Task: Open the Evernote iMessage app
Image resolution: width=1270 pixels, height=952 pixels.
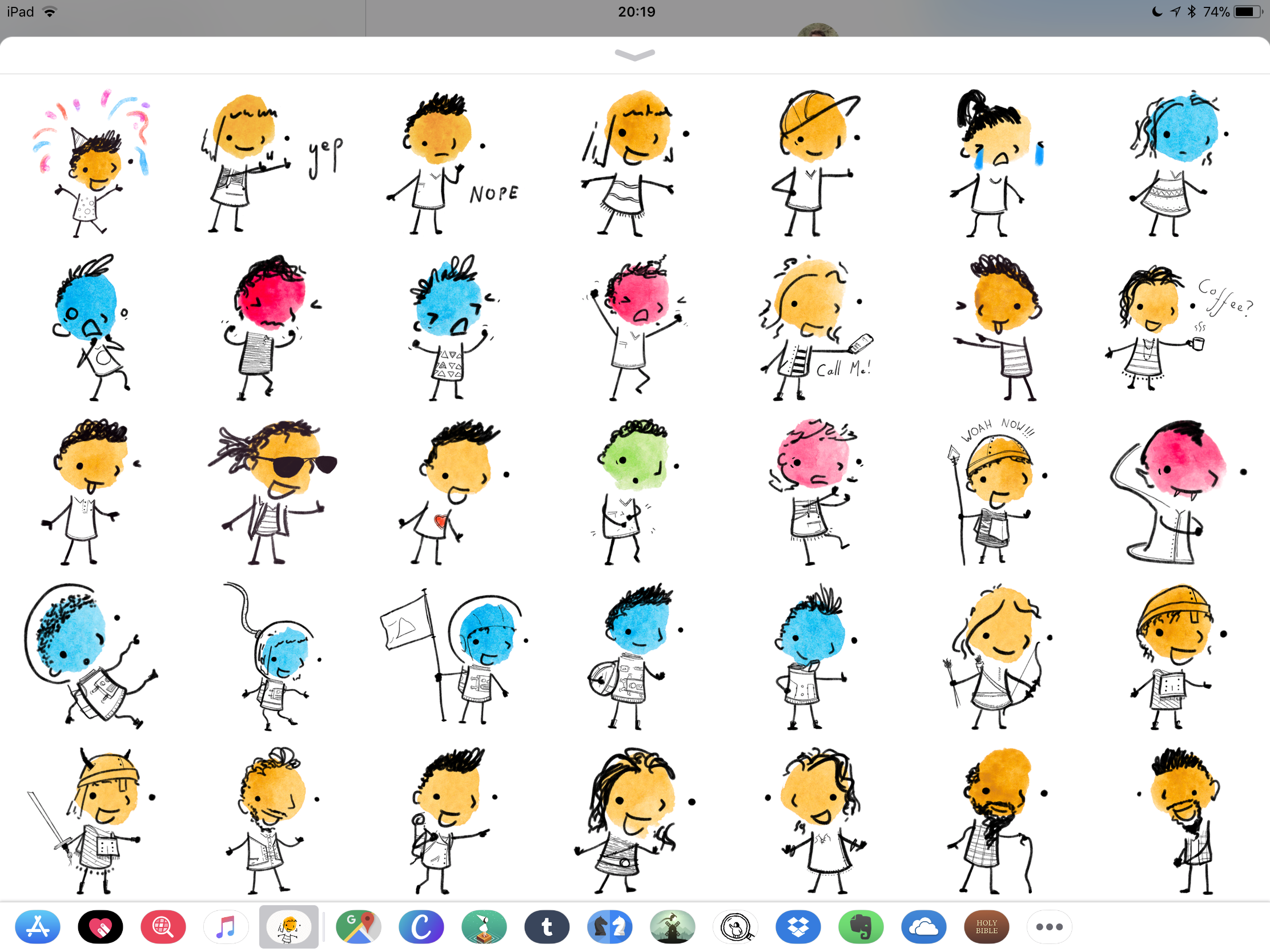Action: (861, 927)
